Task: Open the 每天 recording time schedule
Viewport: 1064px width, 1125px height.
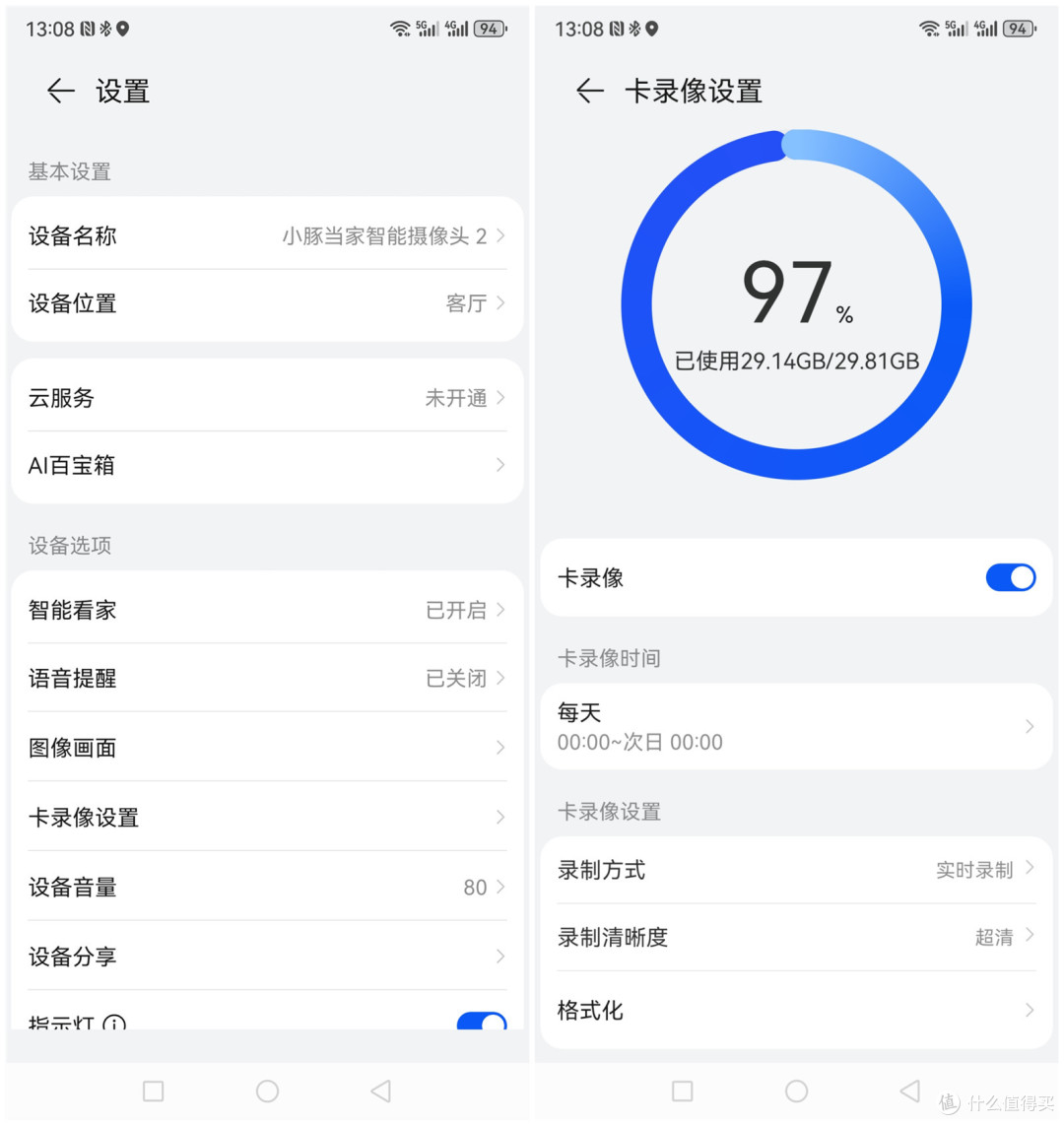Action: tap(796, 727)
